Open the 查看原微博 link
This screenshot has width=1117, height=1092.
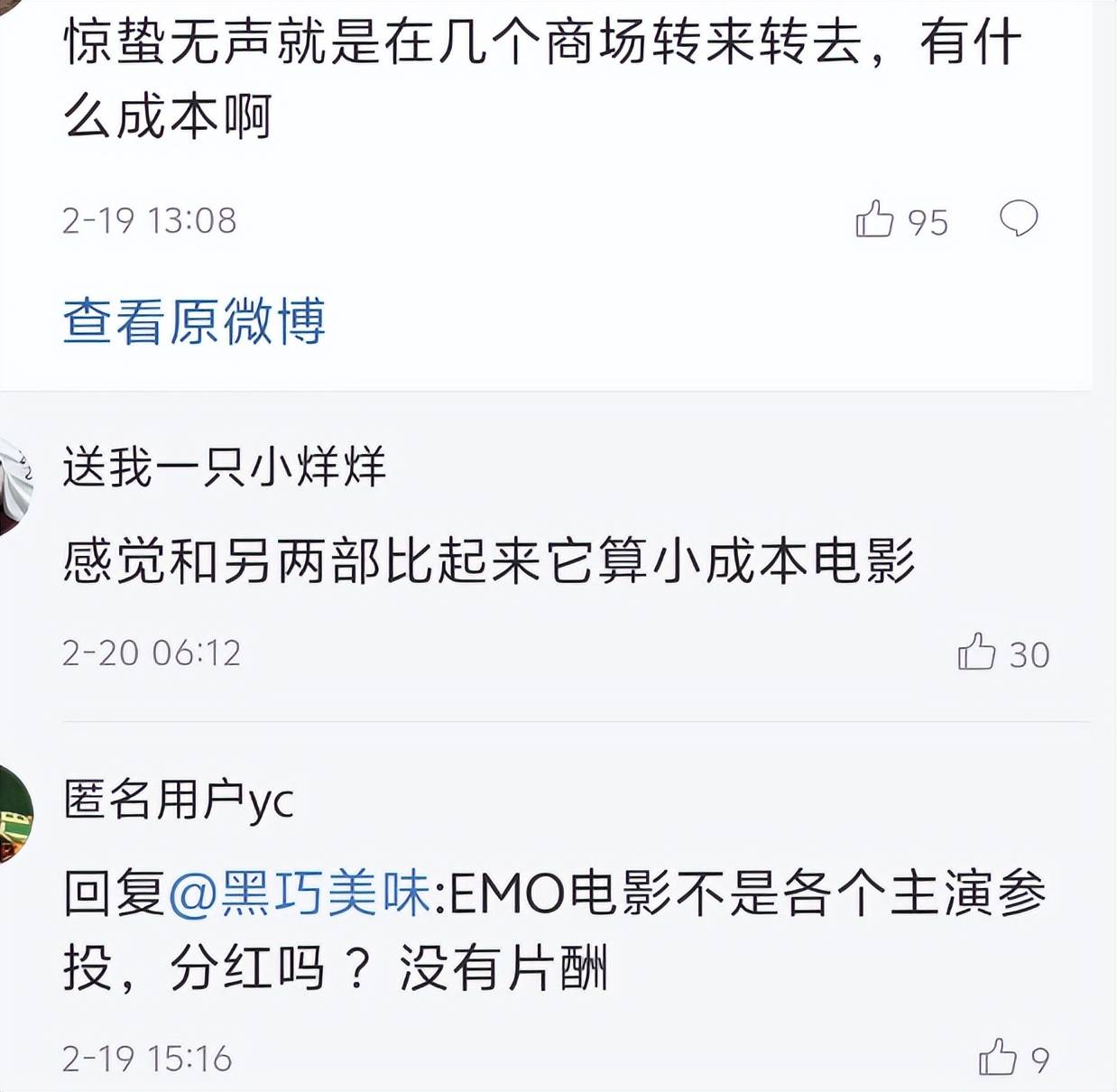click(194, 320)
